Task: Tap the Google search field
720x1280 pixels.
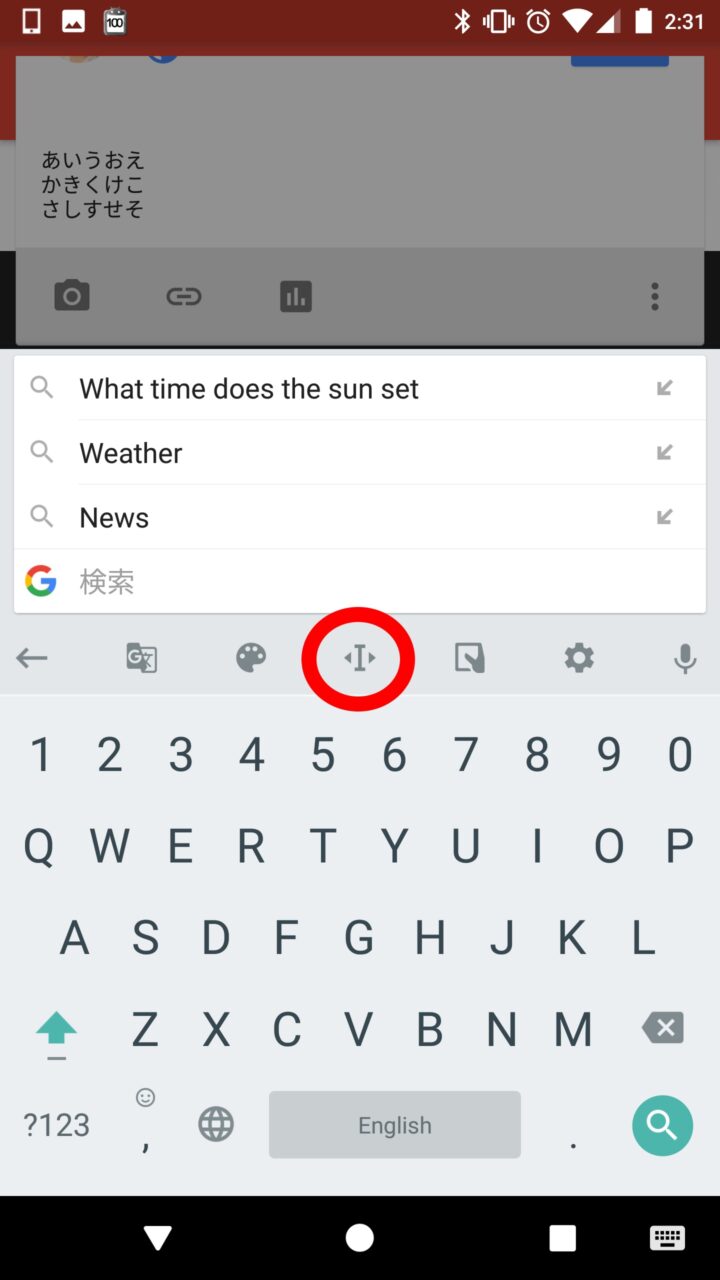Action: [x=360, y=581]
